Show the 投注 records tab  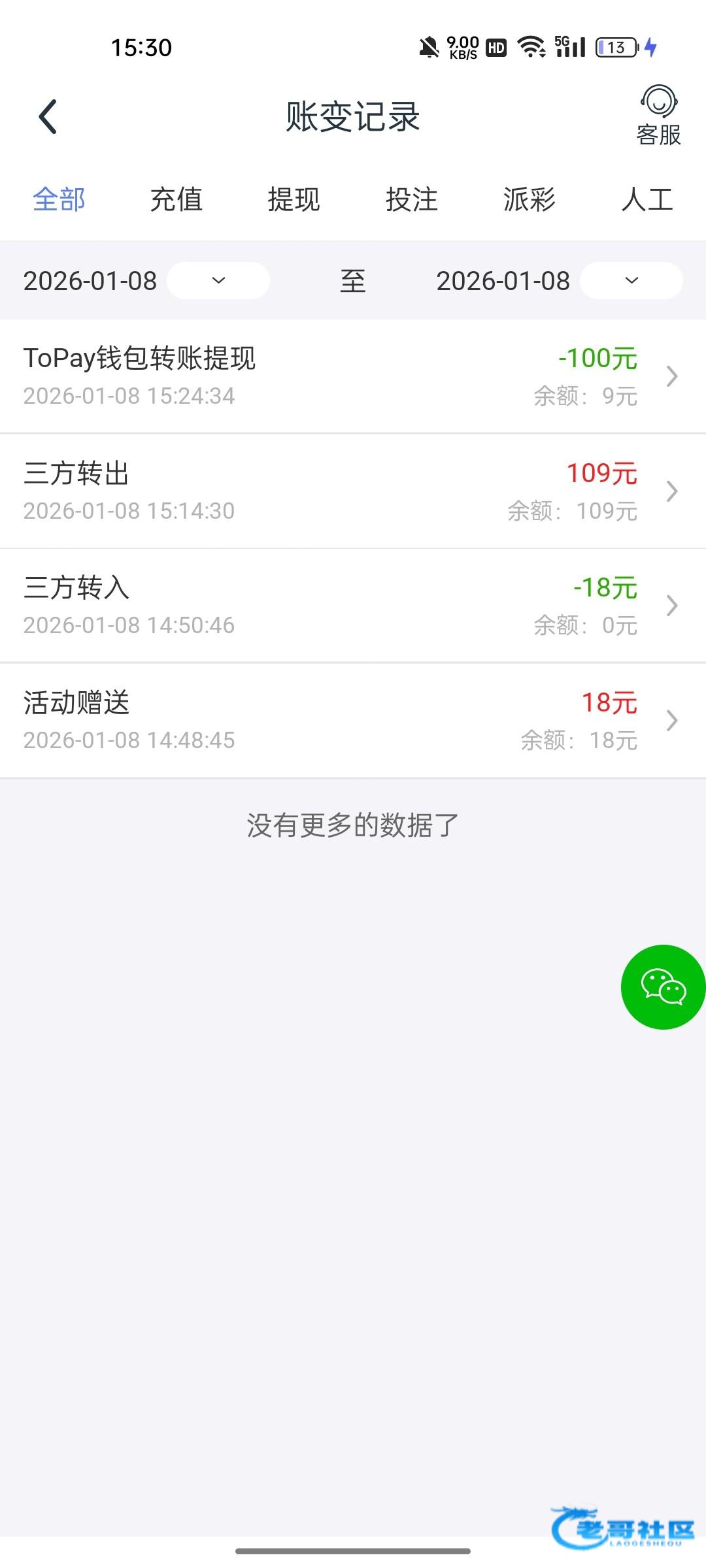(x=412, y=199)
